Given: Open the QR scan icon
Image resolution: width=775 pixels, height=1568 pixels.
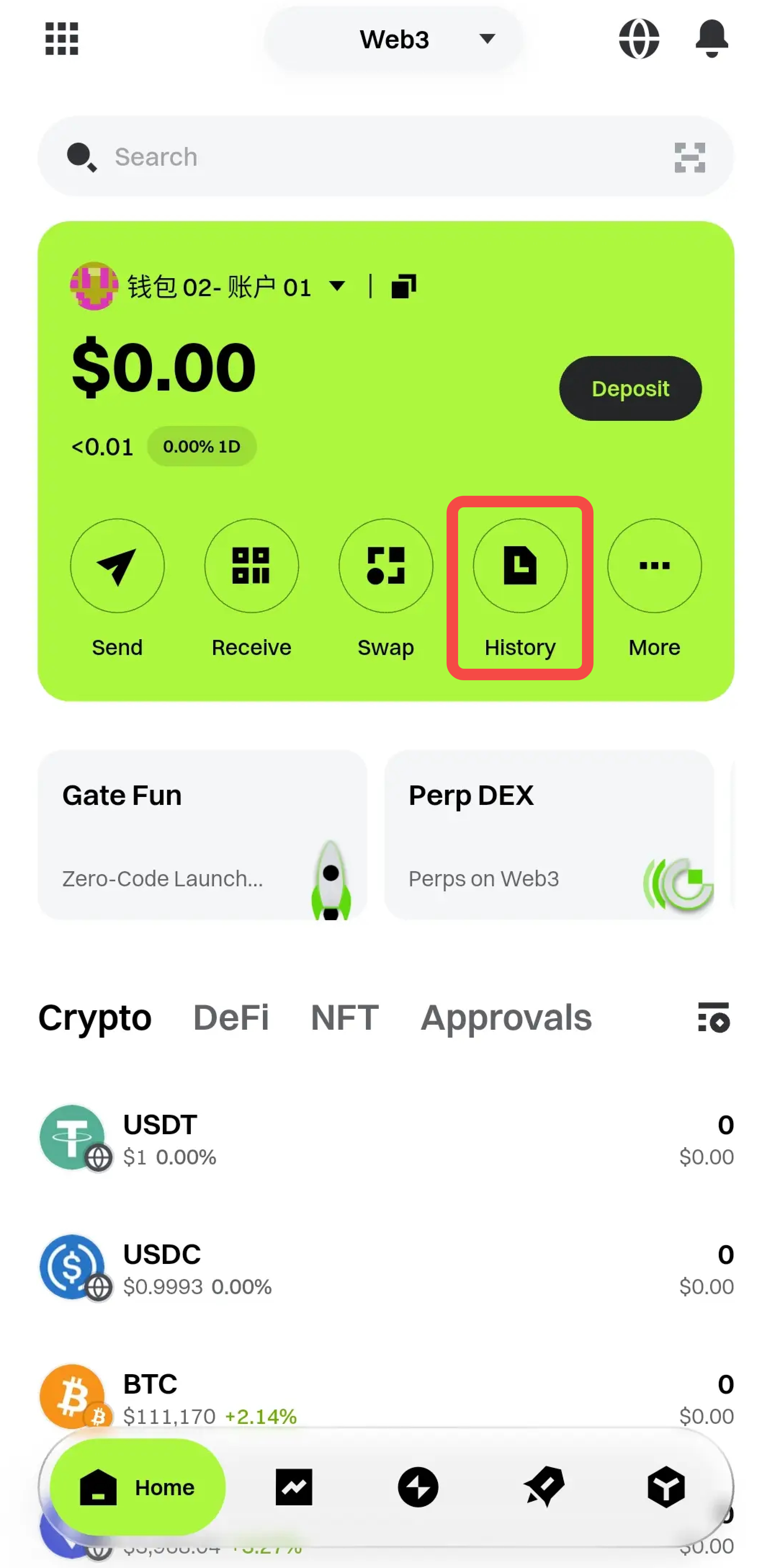Looking at the screenshot, I should 689,158.
